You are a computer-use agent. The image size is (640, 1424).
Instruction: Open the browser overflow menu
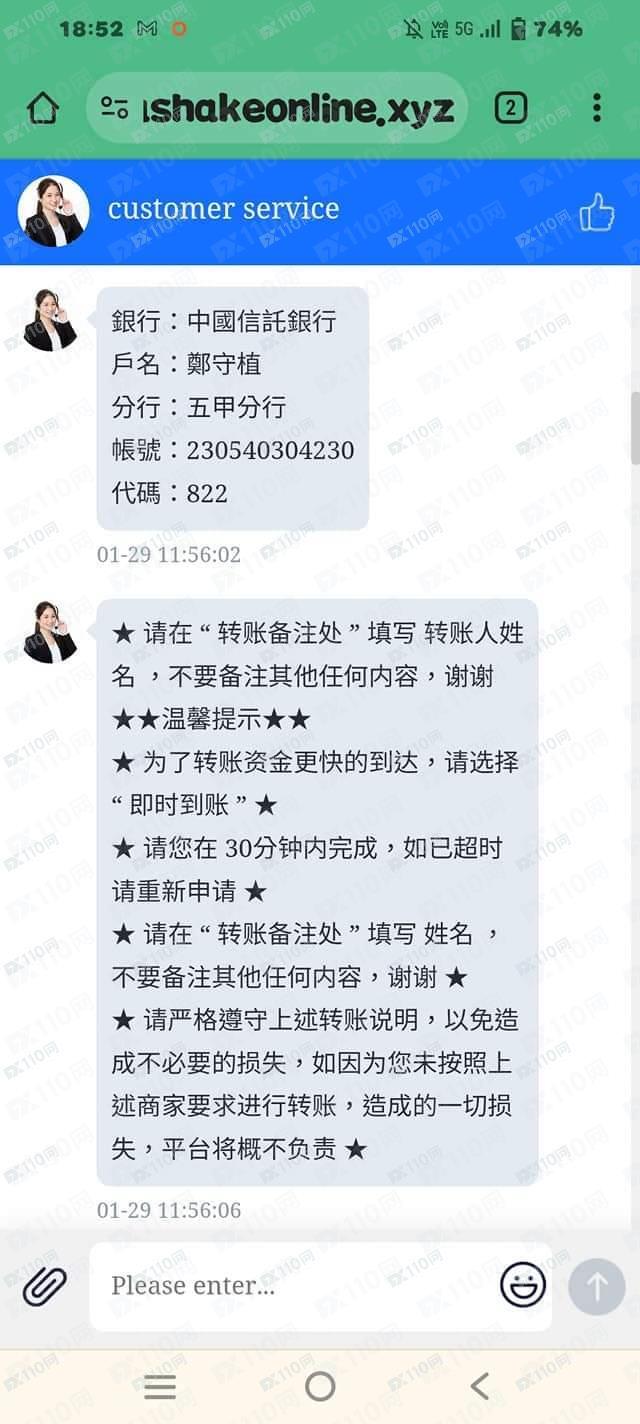coord(597,108)
